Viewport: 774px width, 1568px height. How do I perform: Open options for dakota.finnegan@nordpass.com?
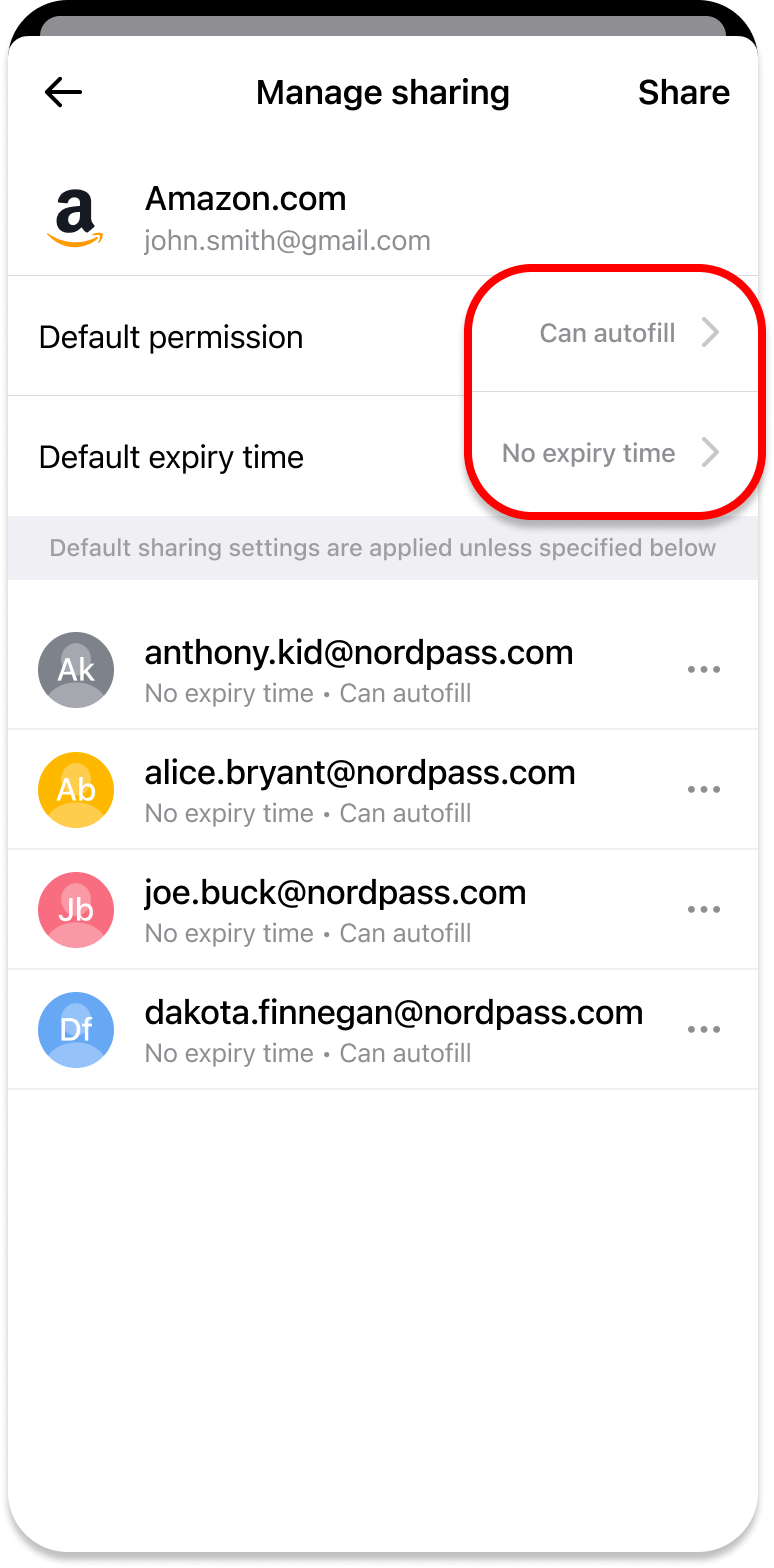704,1030
